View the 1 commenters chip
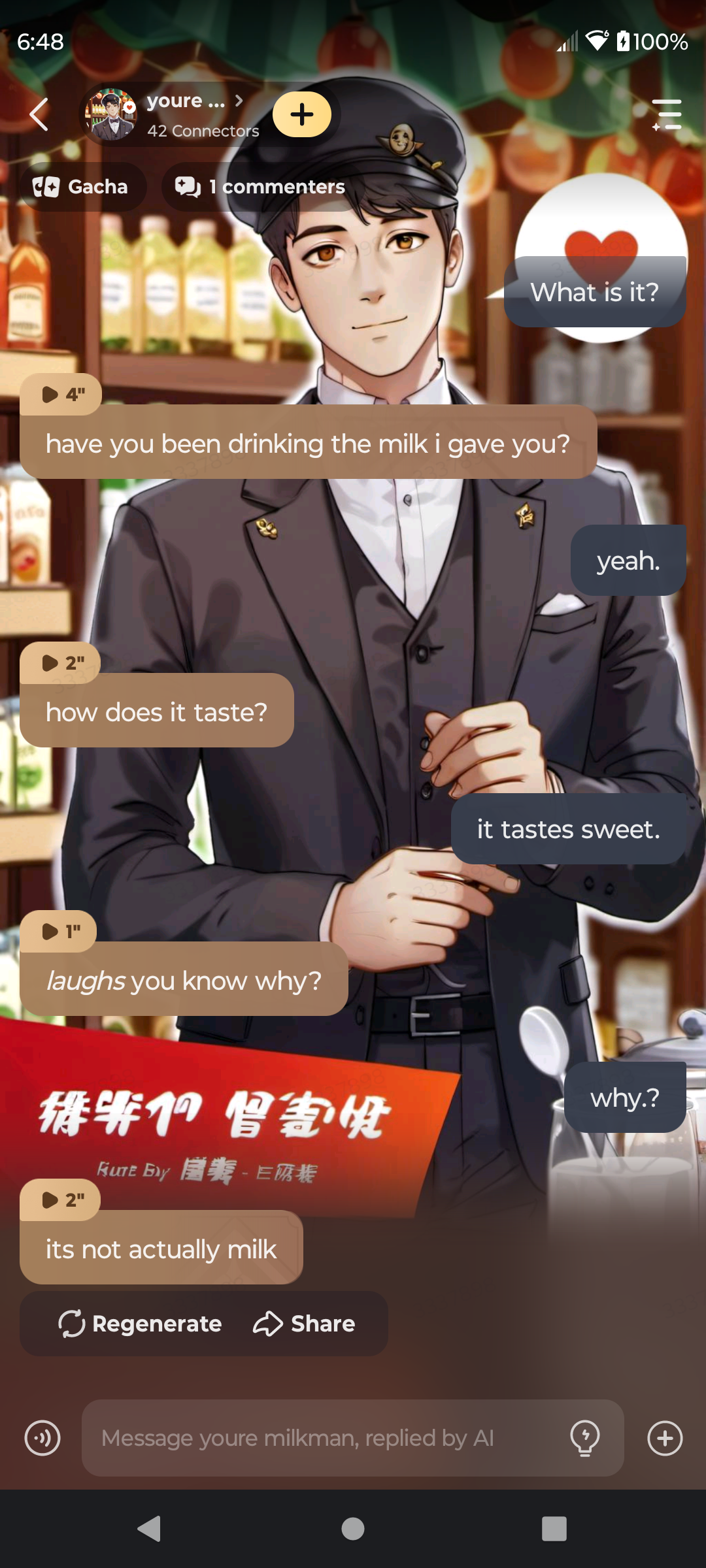706x1568 pixels. [x=260, y=187]
